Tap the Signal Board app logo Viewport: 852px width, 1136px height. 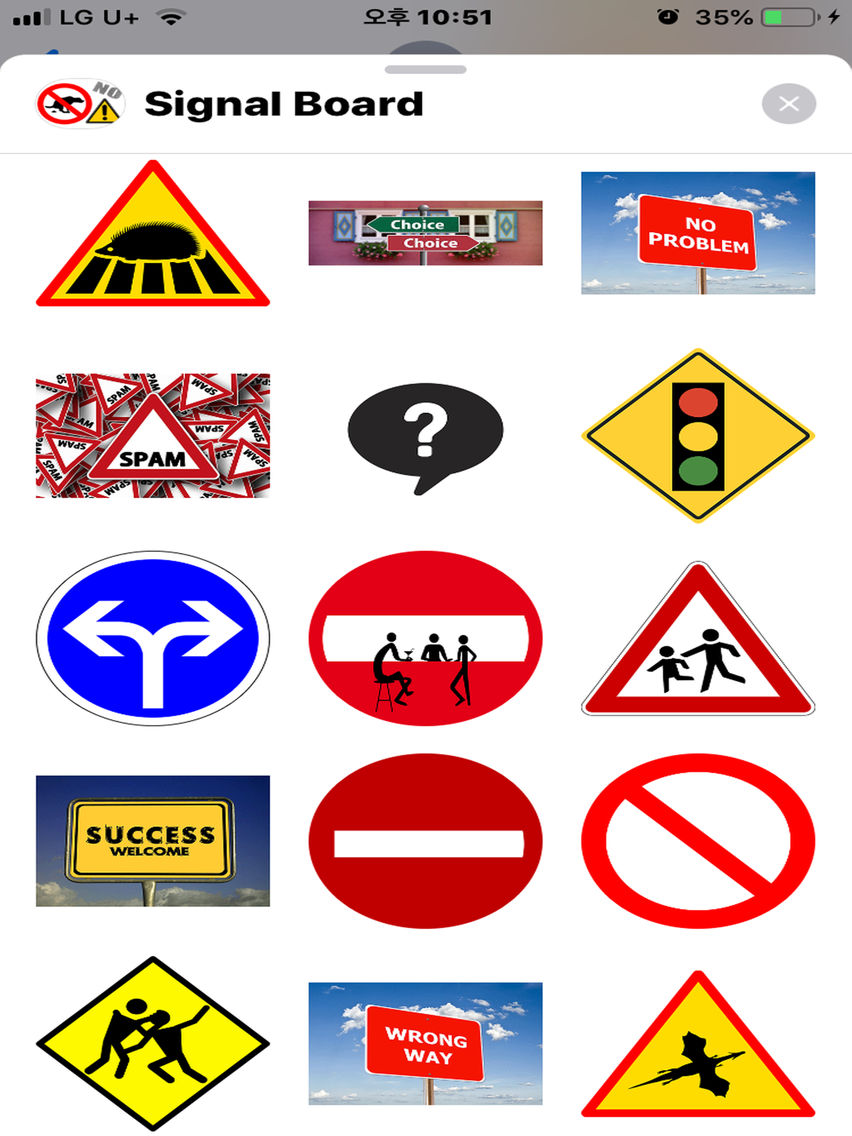(x=79, y=103)
